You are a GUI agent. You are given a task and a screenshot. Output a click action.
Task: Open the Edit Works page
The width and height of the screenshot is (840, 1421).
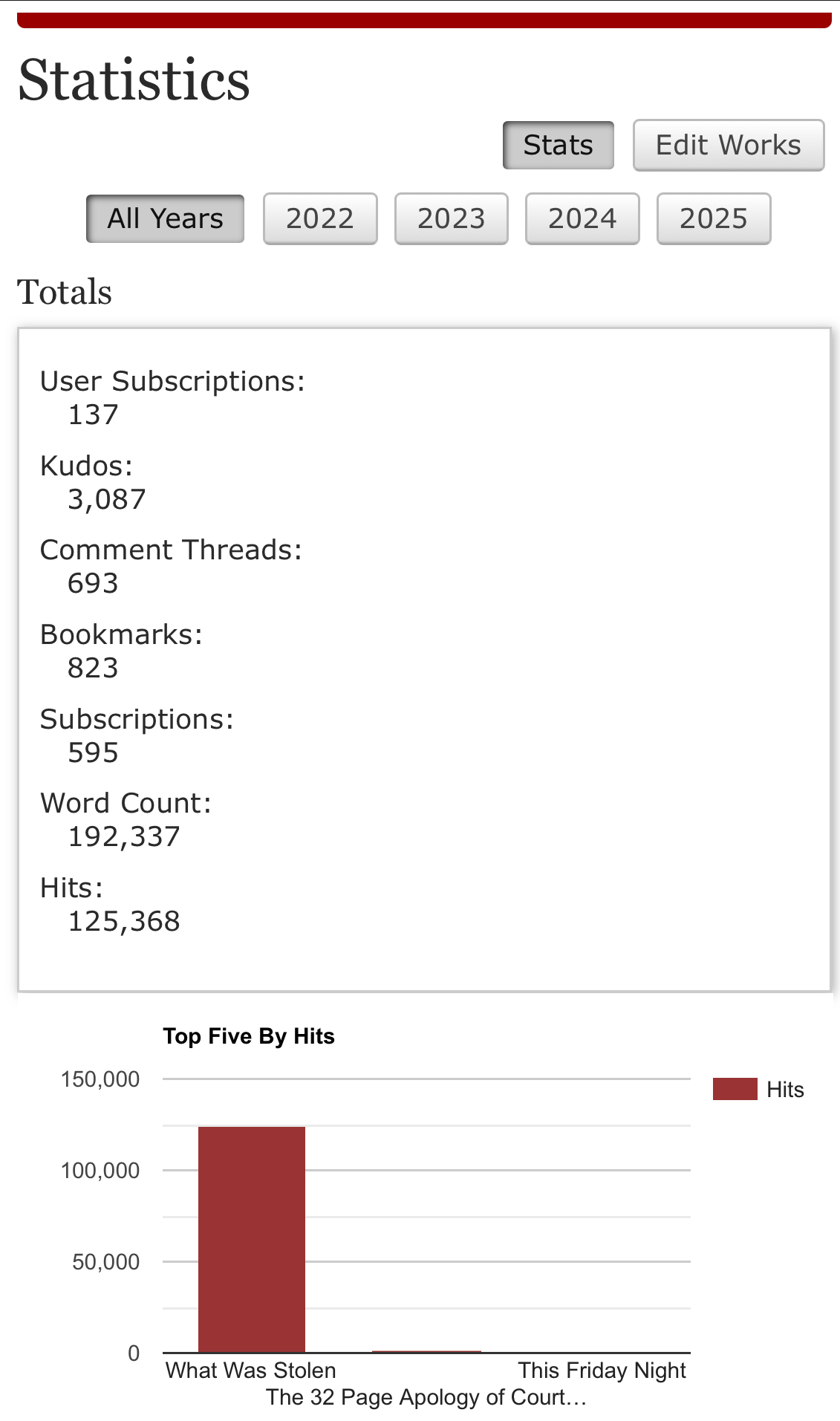pos(728,145)
